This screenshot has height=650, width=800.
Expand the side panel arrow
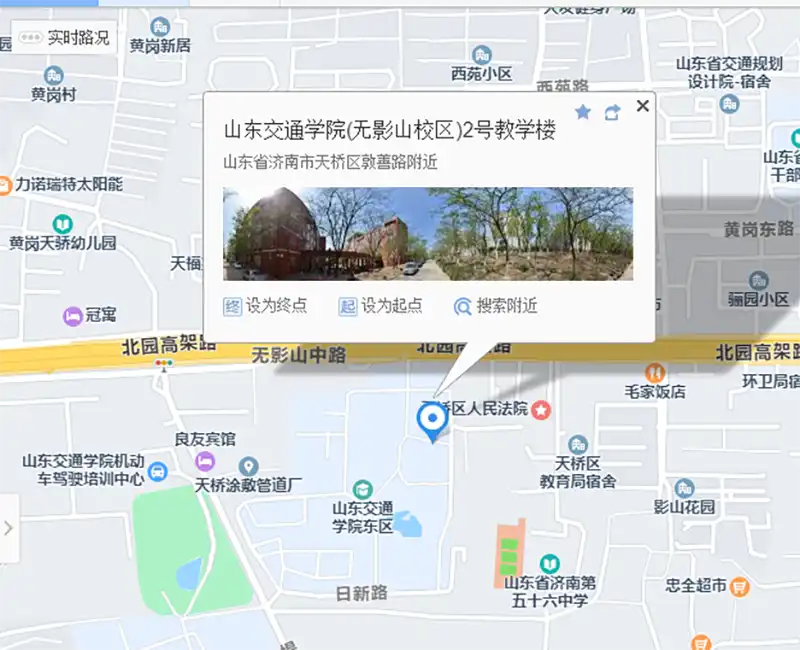[8, 527]
